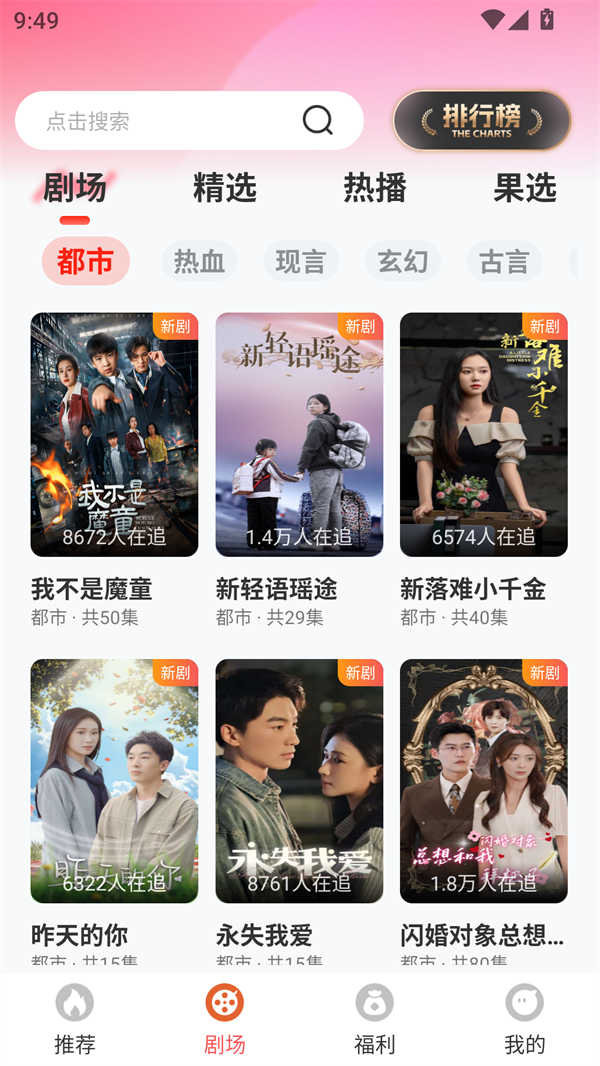Select the 玄幻 genre chip

403,262
